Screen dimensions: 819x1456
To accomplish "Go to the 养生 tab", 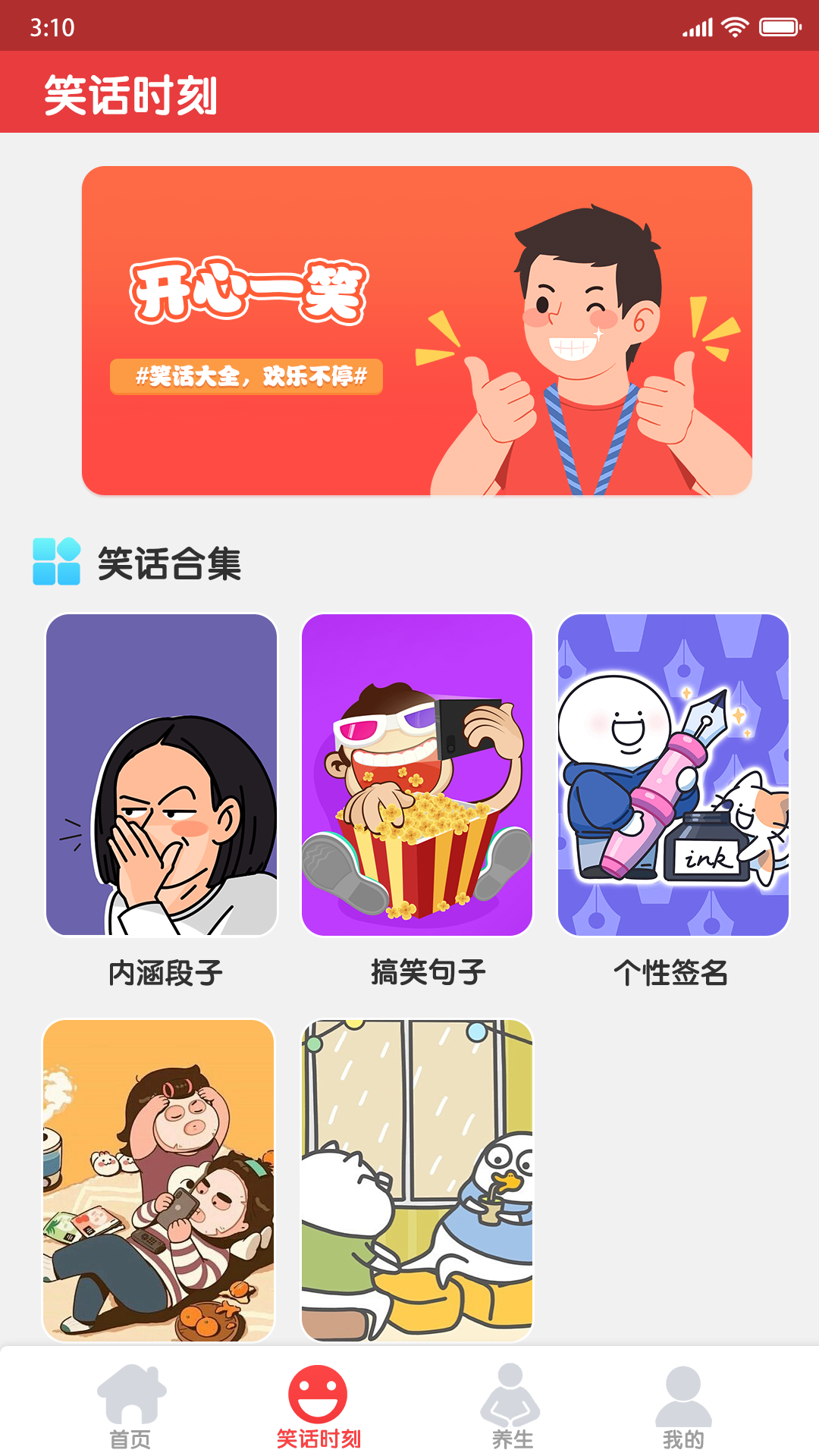I will (x=512, y=1407).
